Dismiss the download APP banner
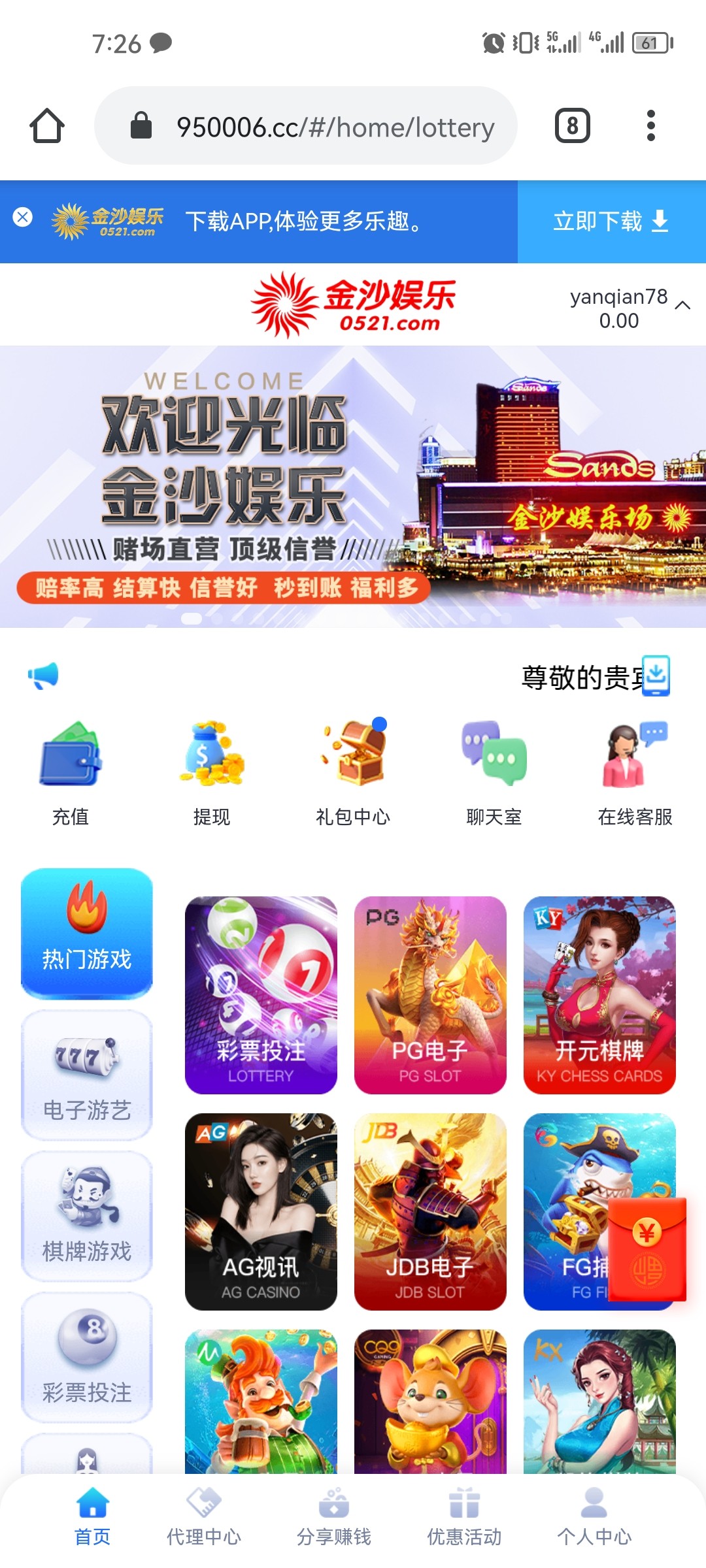 point(23,217)
